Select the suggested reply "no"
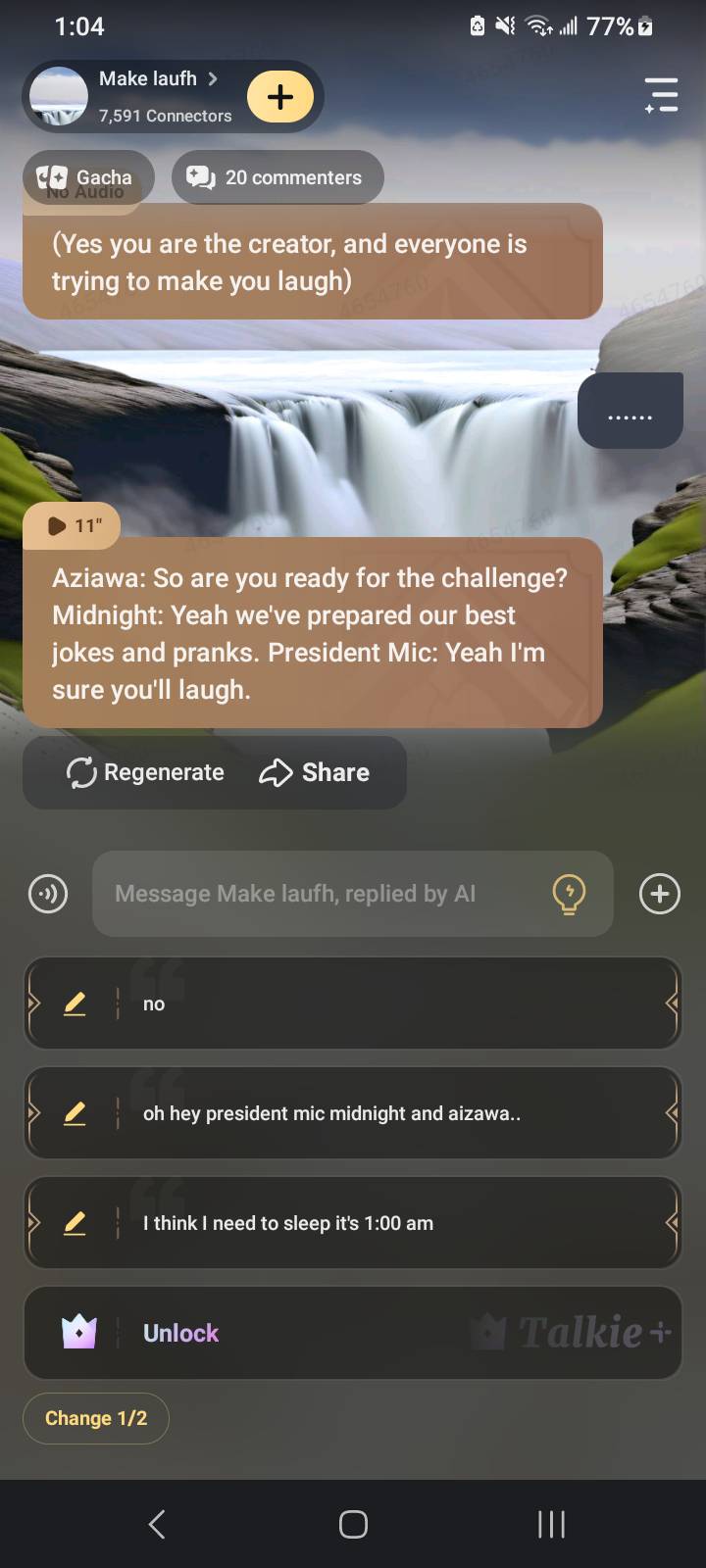This screenshot has width=706, height=1568. [x=392, y=1004]
